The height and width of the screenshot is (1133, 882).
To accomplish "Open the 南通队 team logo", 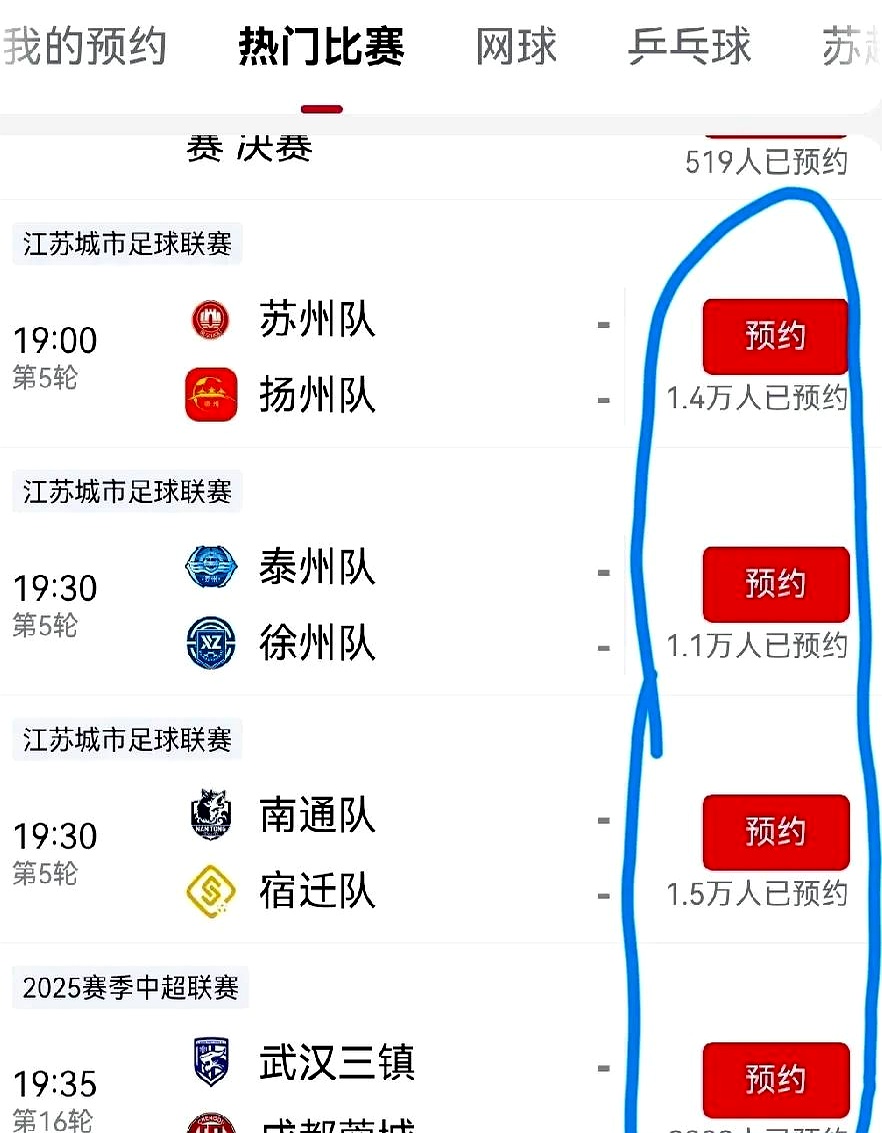I will tap(210, 815).
